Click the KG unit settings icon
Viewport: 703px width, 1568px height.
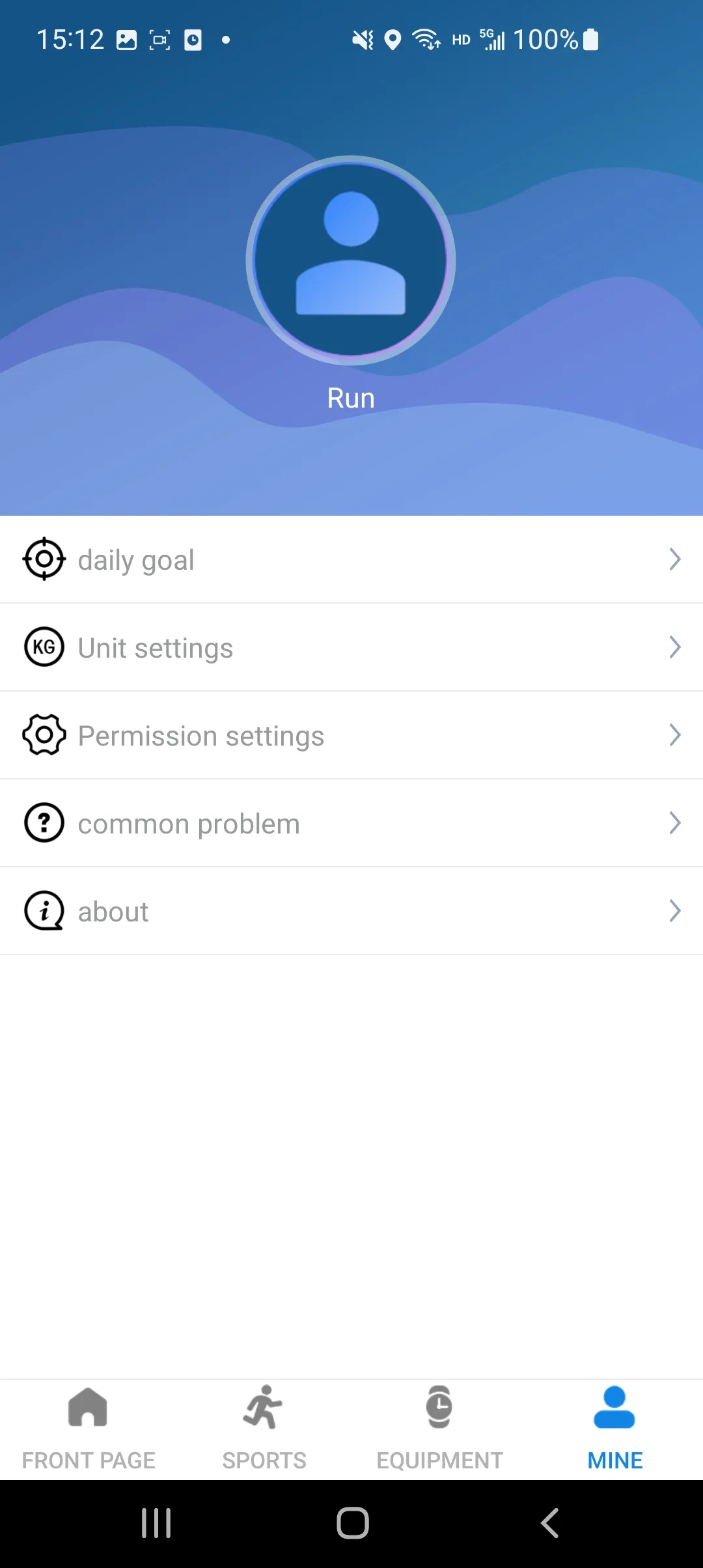44,647
